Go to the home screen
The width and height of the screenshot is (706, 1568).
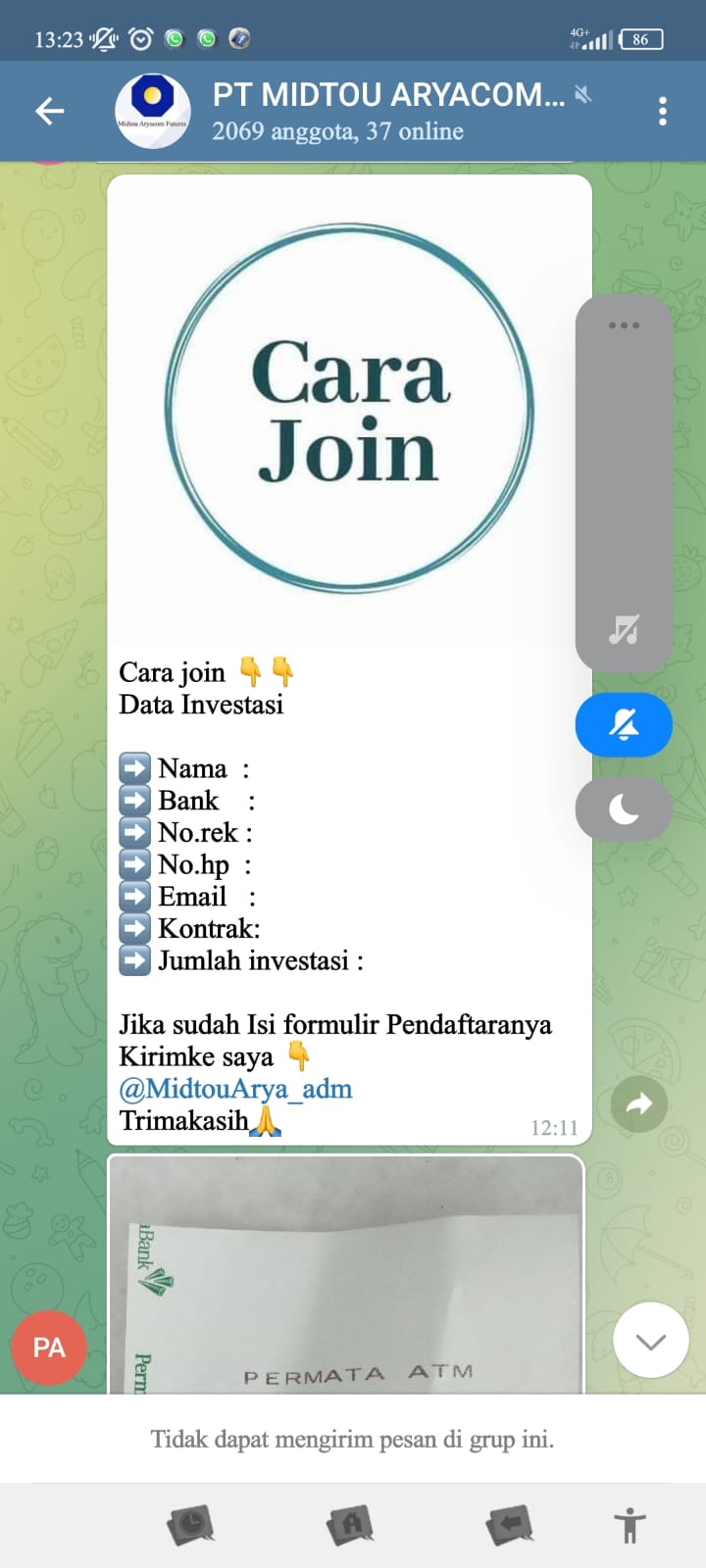[350, 1525]
